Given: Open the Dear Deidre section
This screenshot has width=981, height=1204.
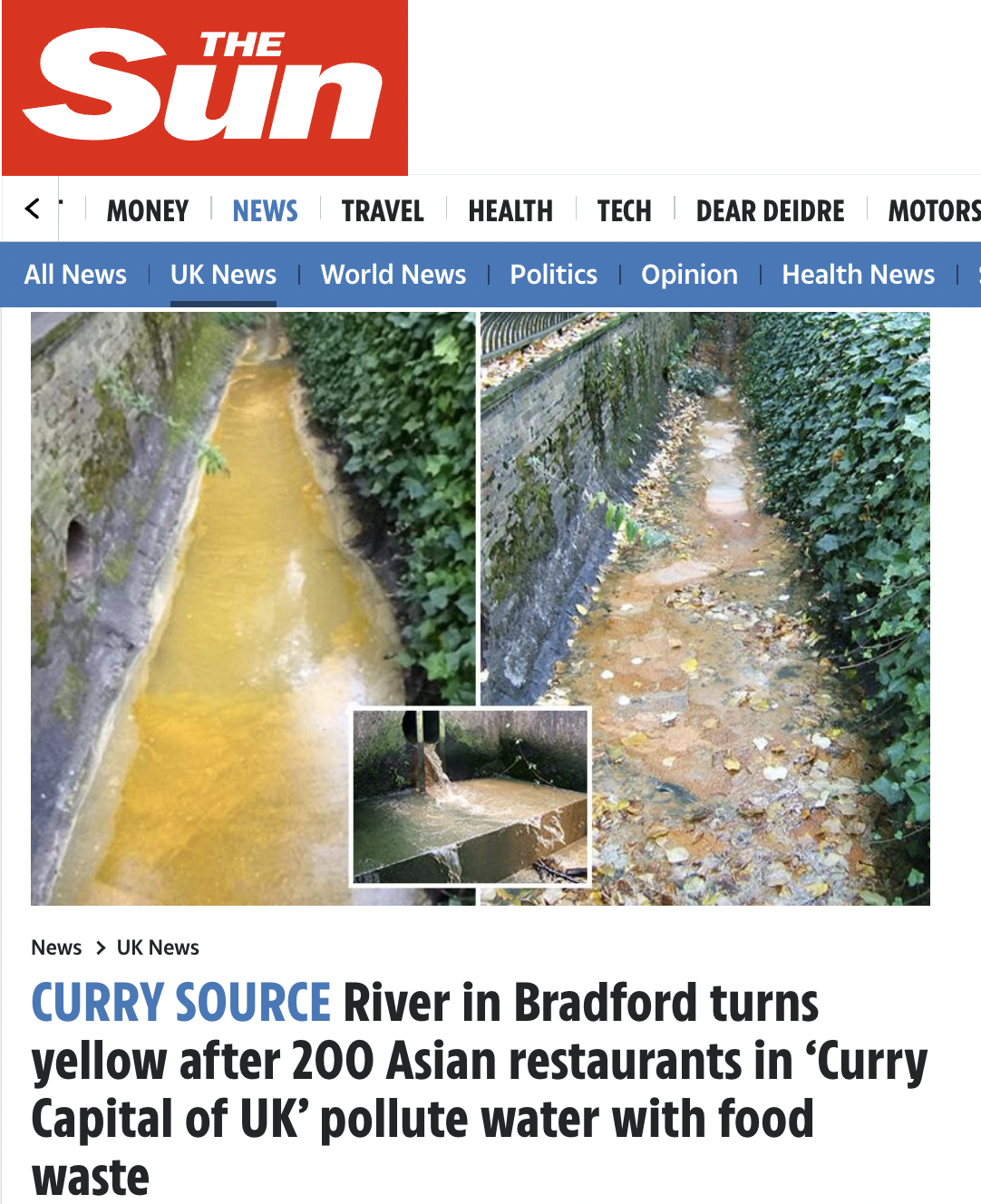Looking at the screenshot, I should pos(770,211).
